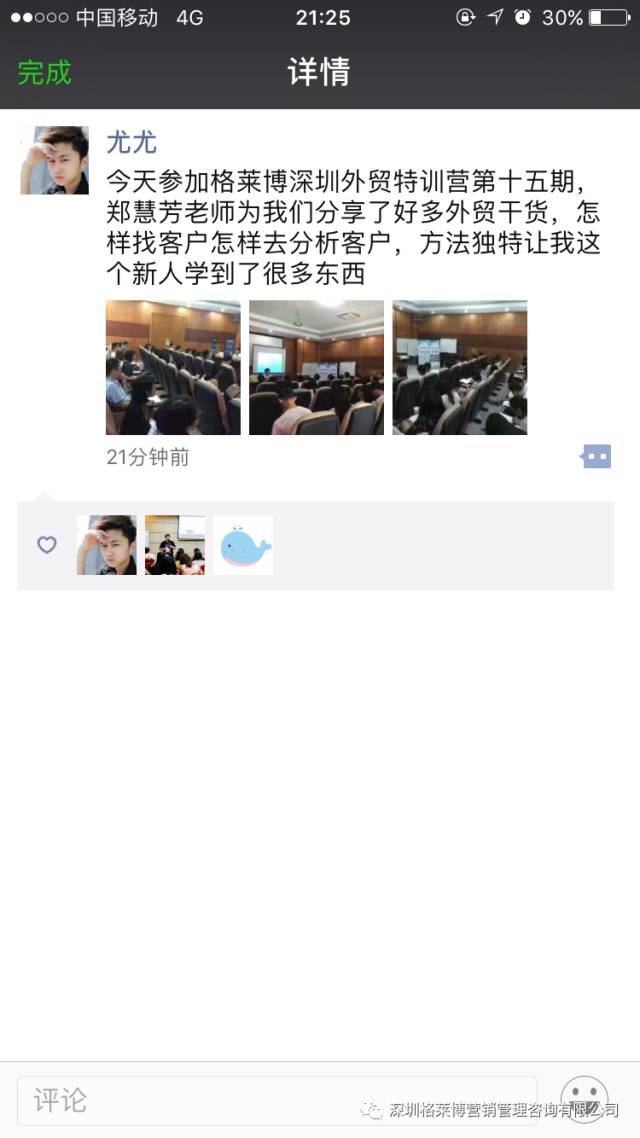The height and width of the screenshot is (1138, 640).
Task: Open the whale avatar liker's profile
Action: 243,545
